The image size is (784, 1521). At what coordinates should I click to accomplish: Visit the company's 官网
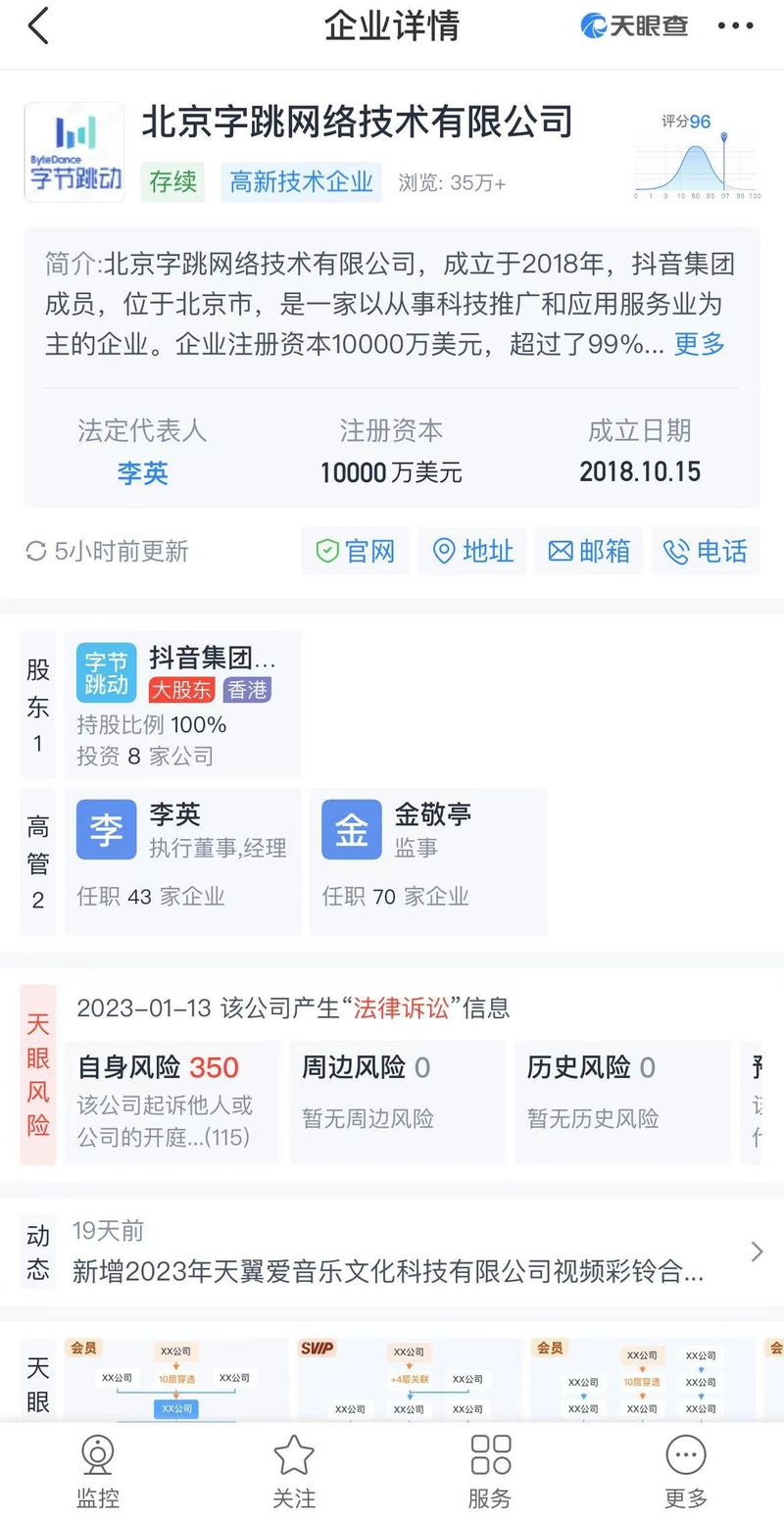click(356, 551)
